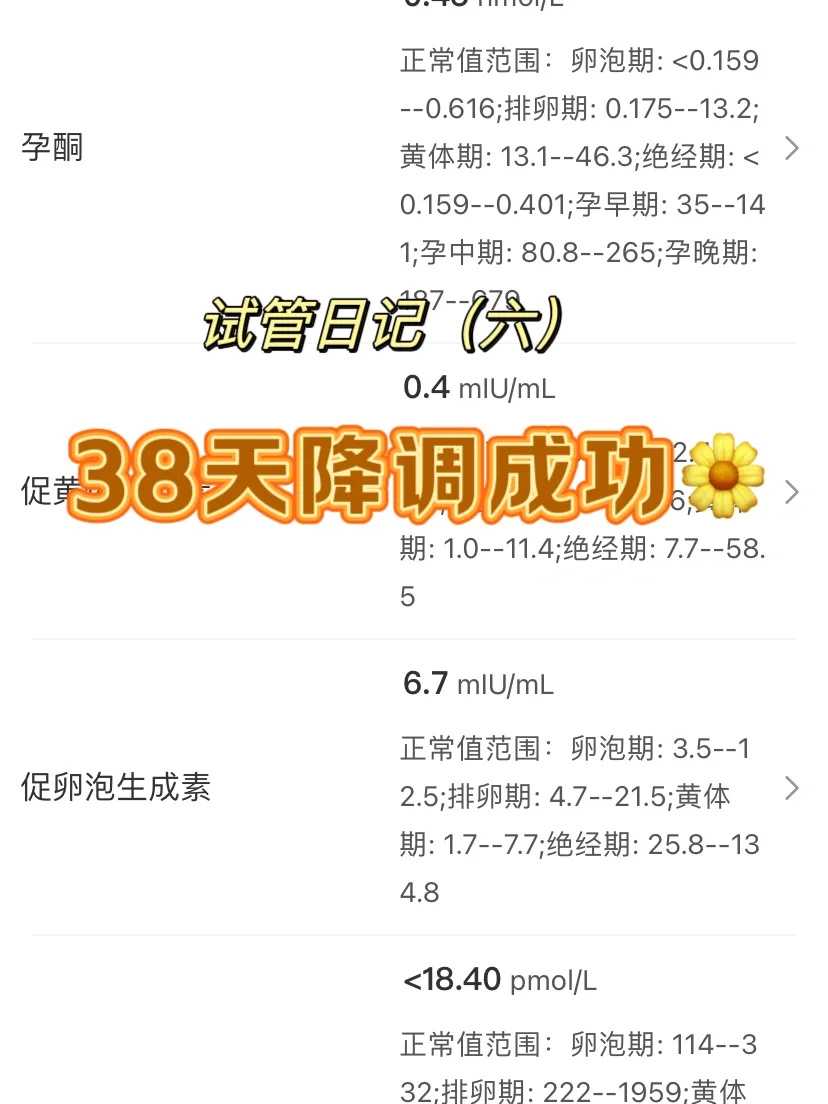Screen dimensions: 828x1104
Task: Open the LH result via its chevron
Action: [791, 492]
